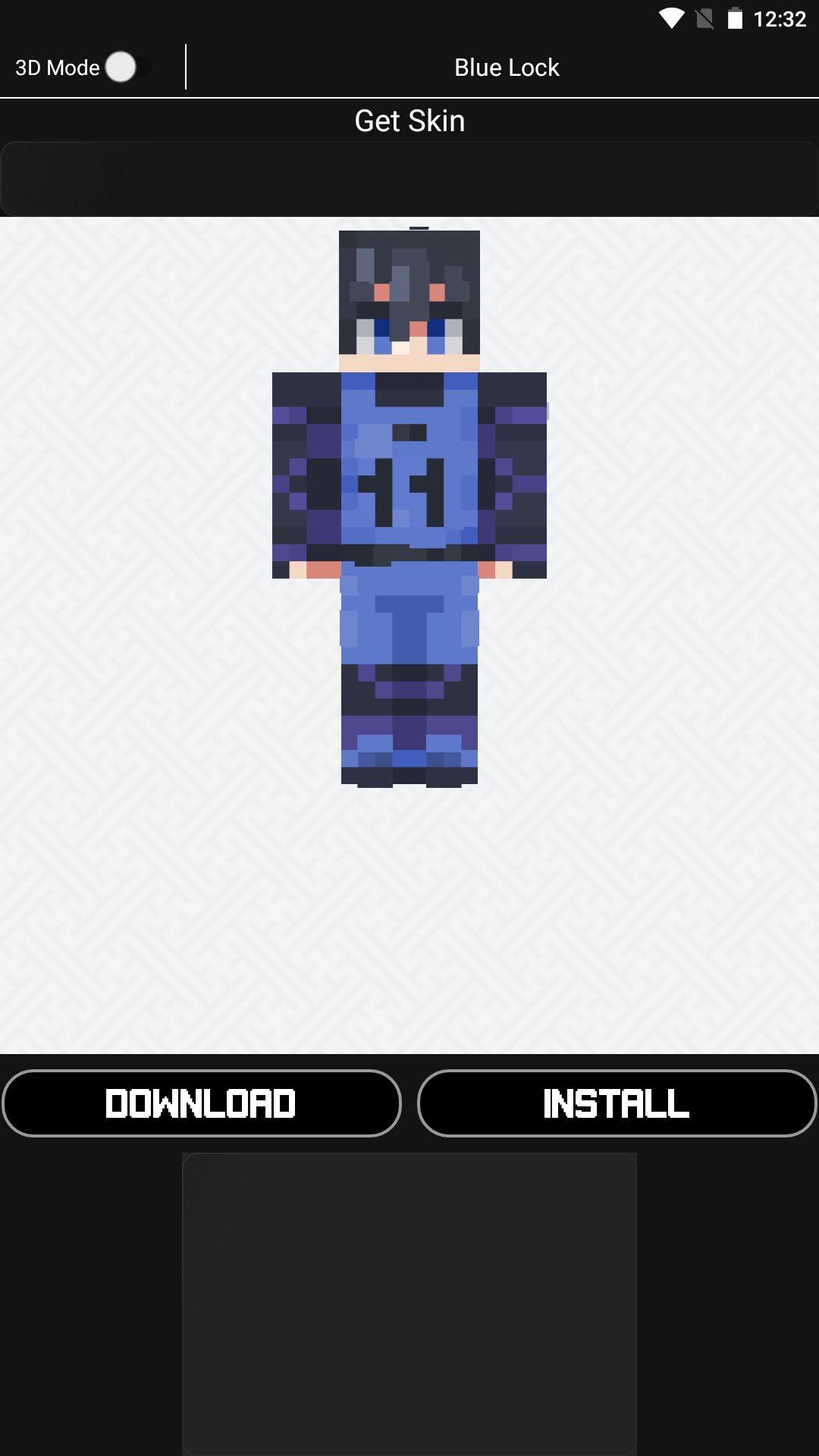Click the Download button
Image resolution: width=819 pixels, height=1456 pixels.
click(202, 1103)
